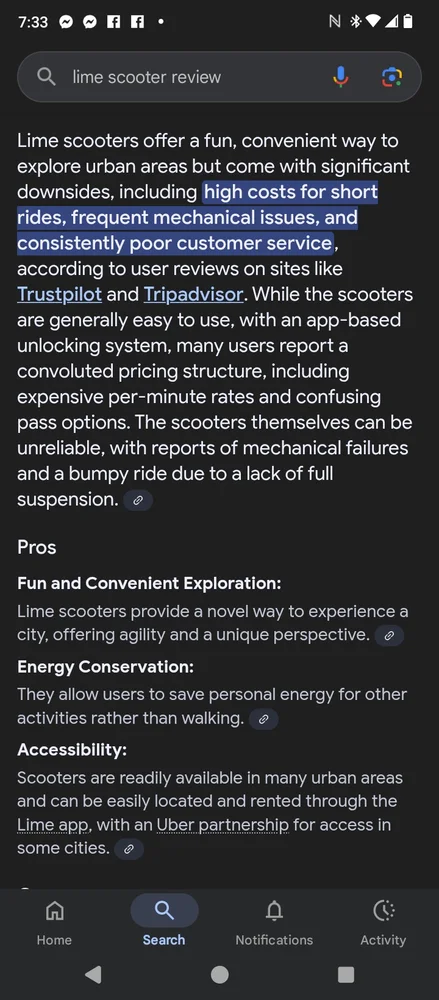Open source link under Accessibility
Viewport: 439px width, 1000px height.
pyautogui.click(x=129, y=849)
